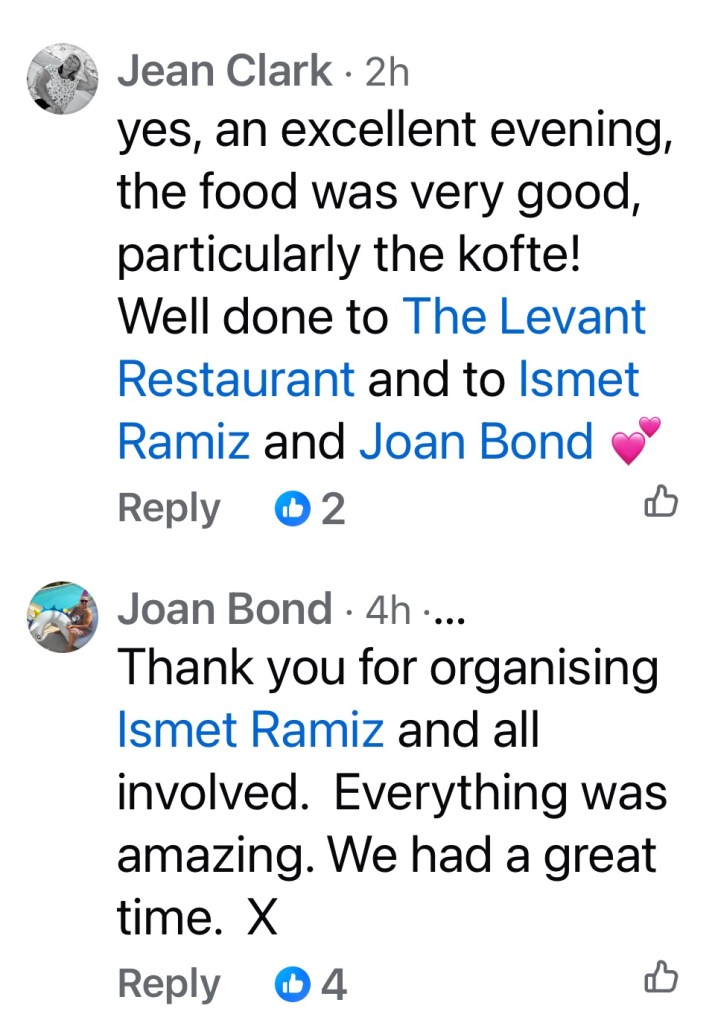Open Joan Bond mention in Jean Clark's comment

tap(476, 441)
